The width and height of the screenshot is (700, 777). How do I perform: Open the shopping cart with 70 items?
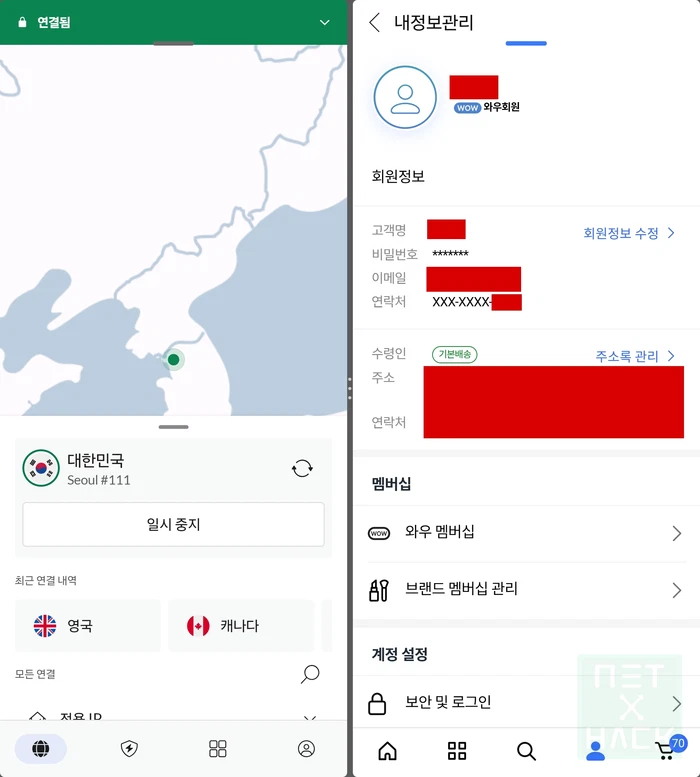pyautogui.click(x=667, y=750)
